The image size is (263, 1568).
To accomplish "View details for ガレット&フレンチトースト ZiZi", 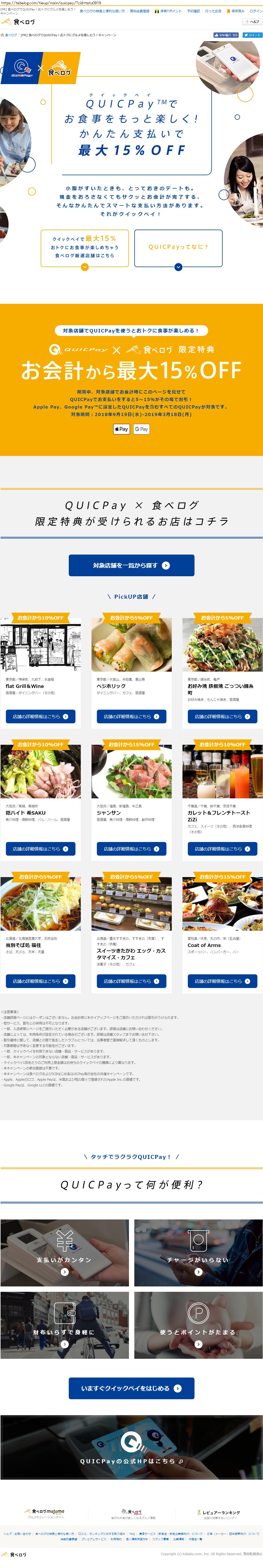I will (222, 848).
